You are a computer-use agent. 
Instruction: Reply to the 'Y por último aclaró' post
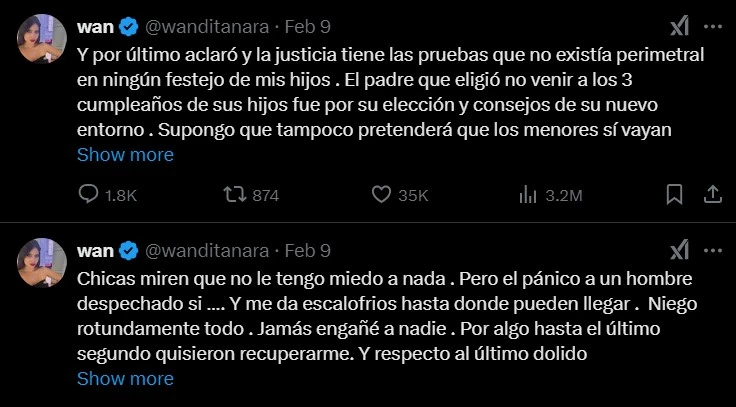[89, 195]
